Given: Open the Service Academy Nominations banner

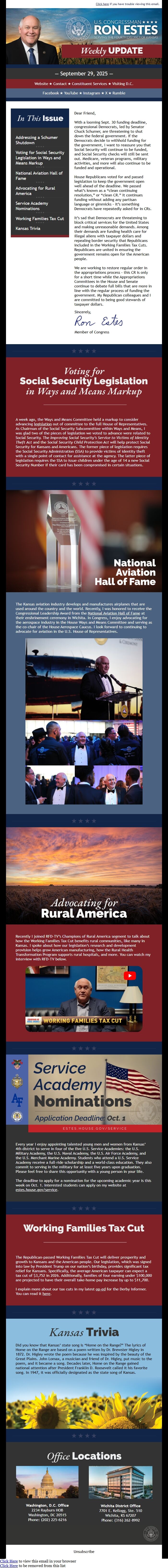Looking at the screenshot, I should coord(84,1092).
